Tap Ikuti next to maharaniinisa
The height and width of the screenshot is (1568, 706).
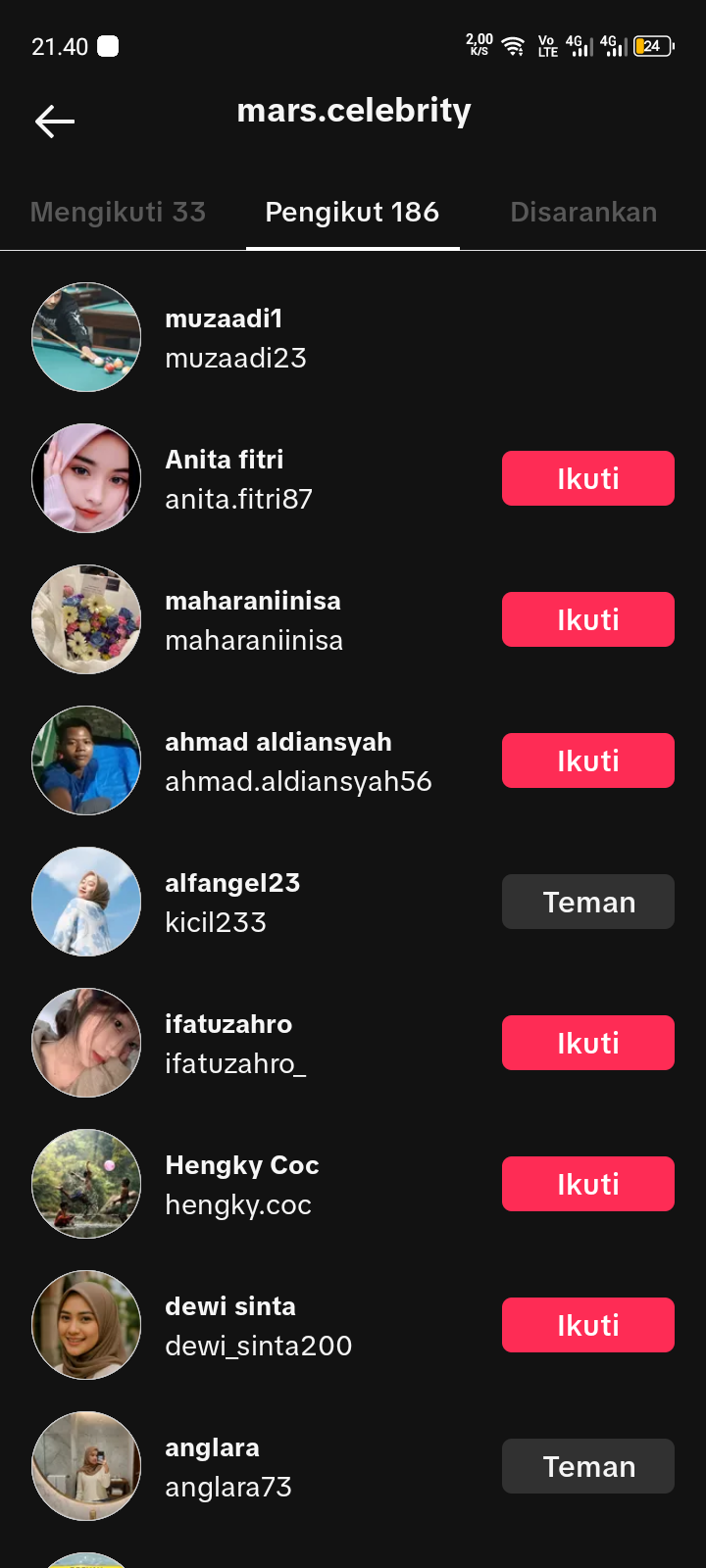tap(587, 619)
